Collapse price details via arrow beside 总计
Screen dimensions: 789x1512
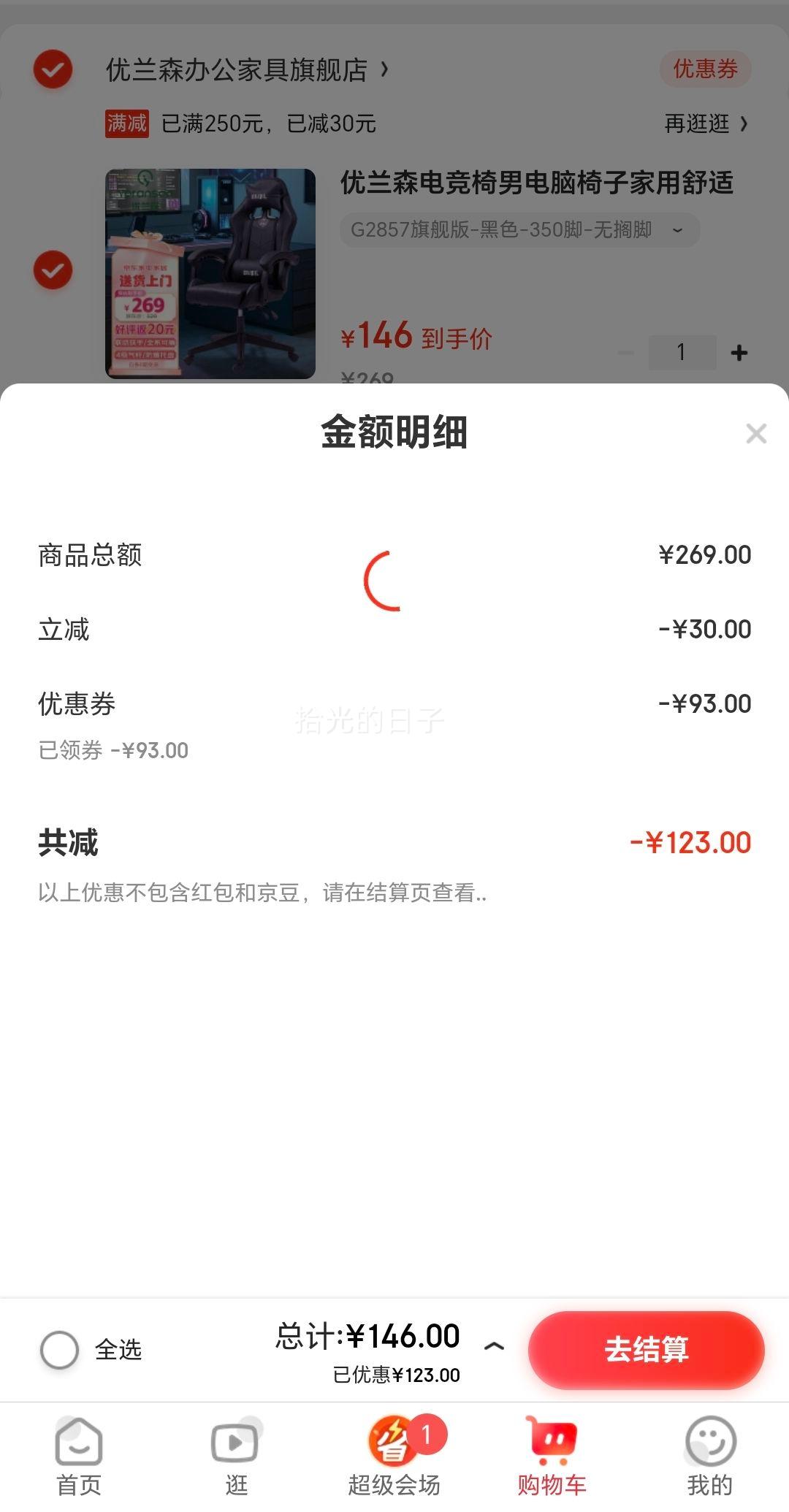click(x=495, y=1345)
